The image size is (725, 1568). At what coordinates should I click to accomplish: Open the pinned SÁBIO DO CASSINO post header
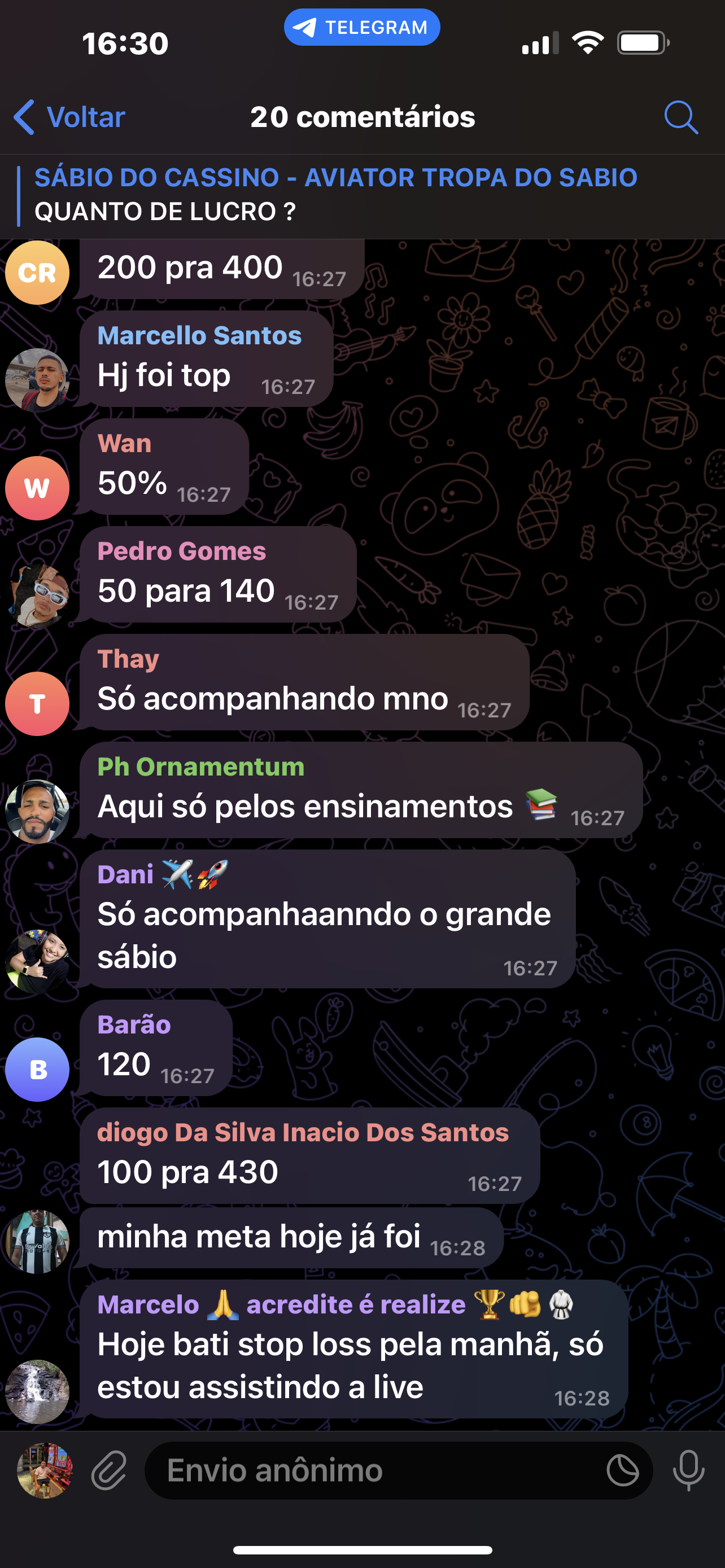pyautogui.click(x=335, y=195)
